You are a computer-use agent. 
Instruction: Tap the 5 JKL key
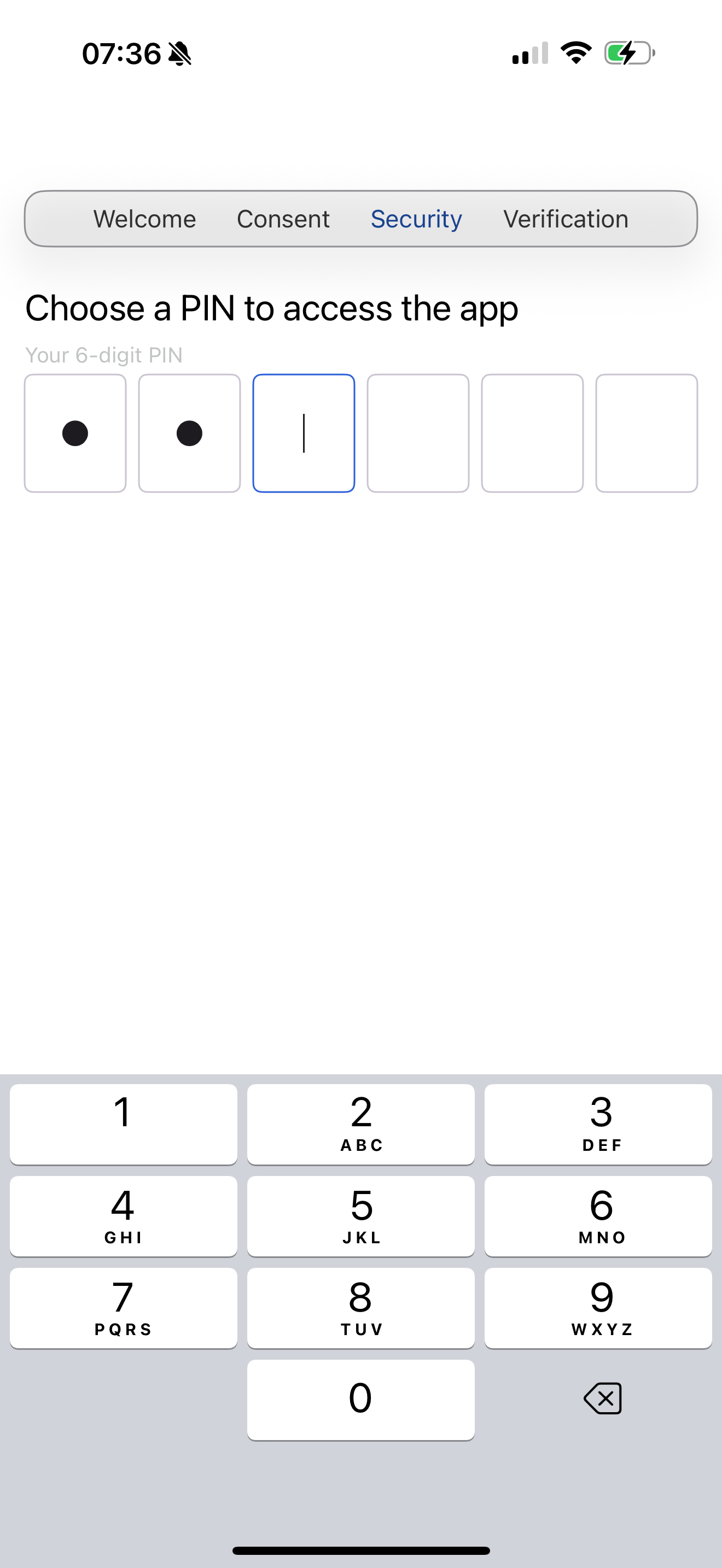pyautogui.click(x=361, y=1215)
